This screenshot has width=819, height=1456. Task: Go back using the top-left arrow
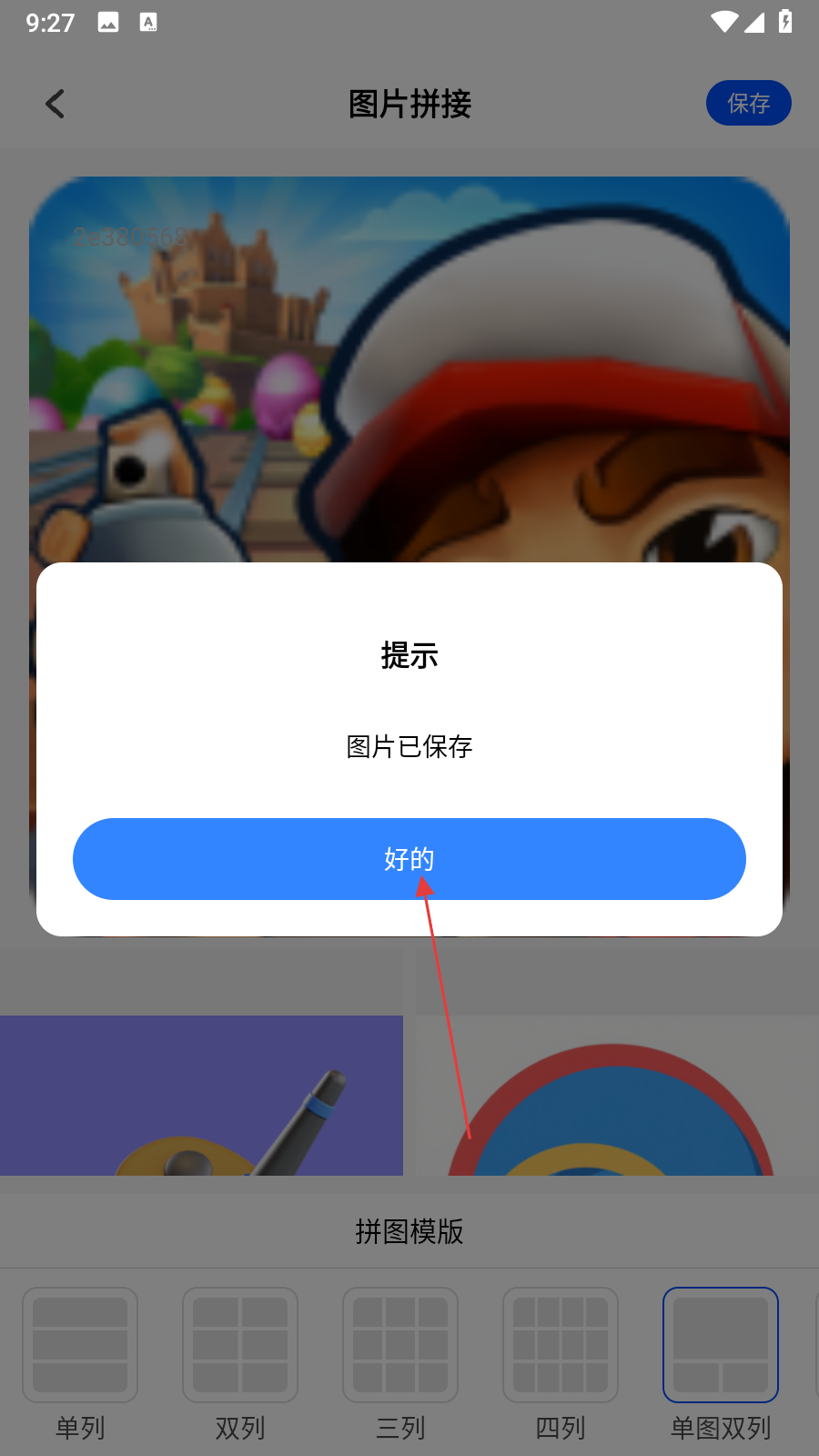[x=55, y=104]
